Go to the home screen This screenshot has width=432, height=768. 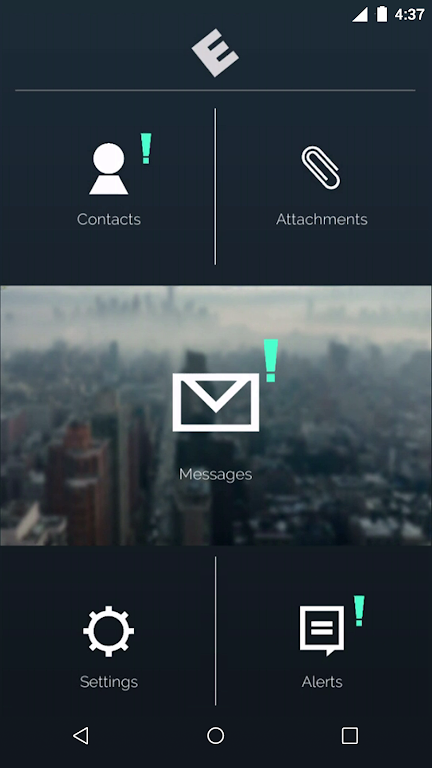(216, 735)
